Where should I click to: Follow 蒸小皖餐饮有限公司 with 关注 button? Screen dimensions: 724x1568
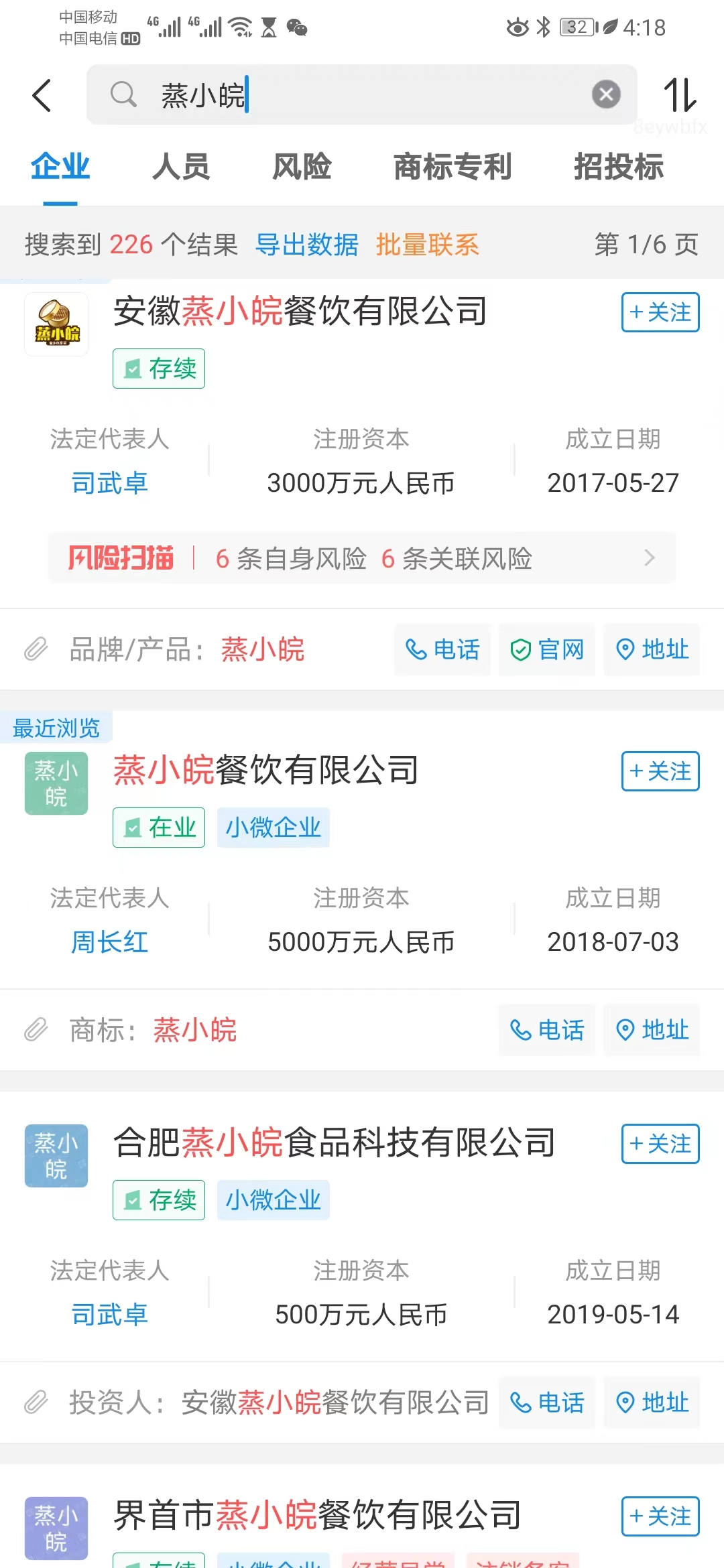pos(660,771)
